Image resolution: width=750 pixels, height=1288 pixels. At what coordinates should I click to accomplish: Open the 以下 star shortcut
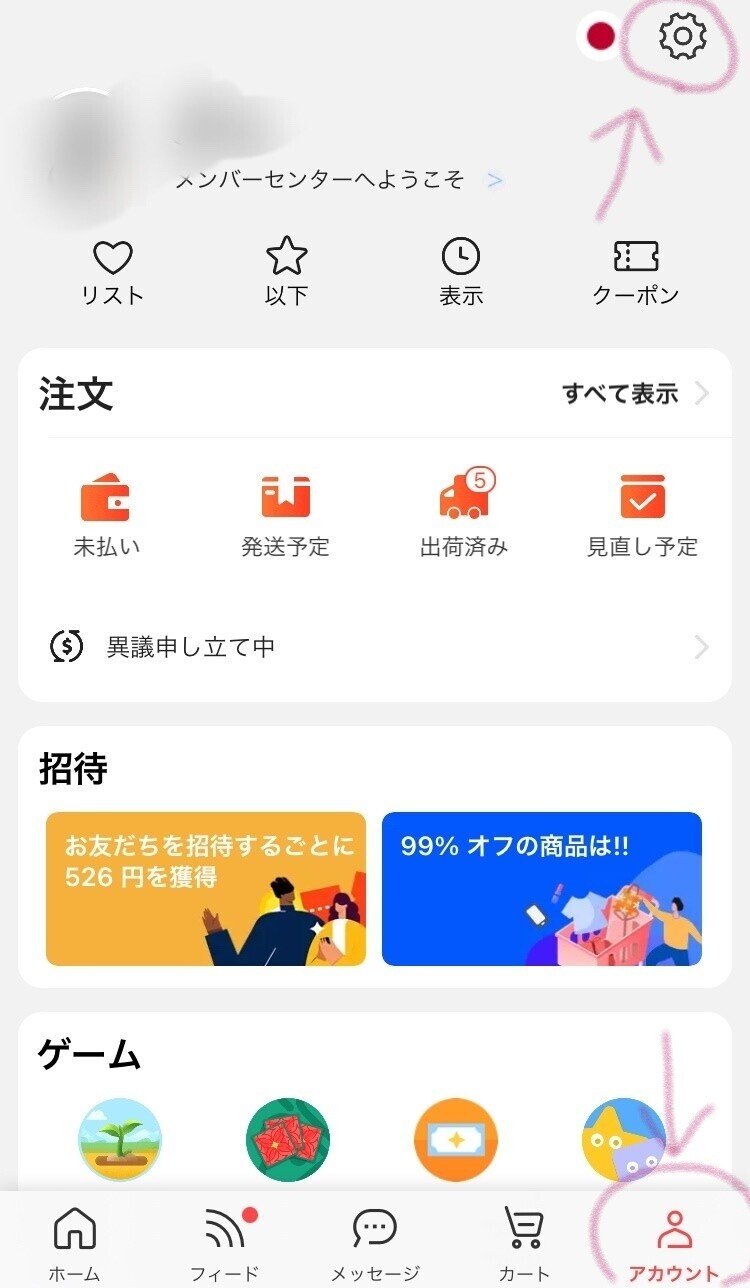pyautogui.click(x=286, y=273)
